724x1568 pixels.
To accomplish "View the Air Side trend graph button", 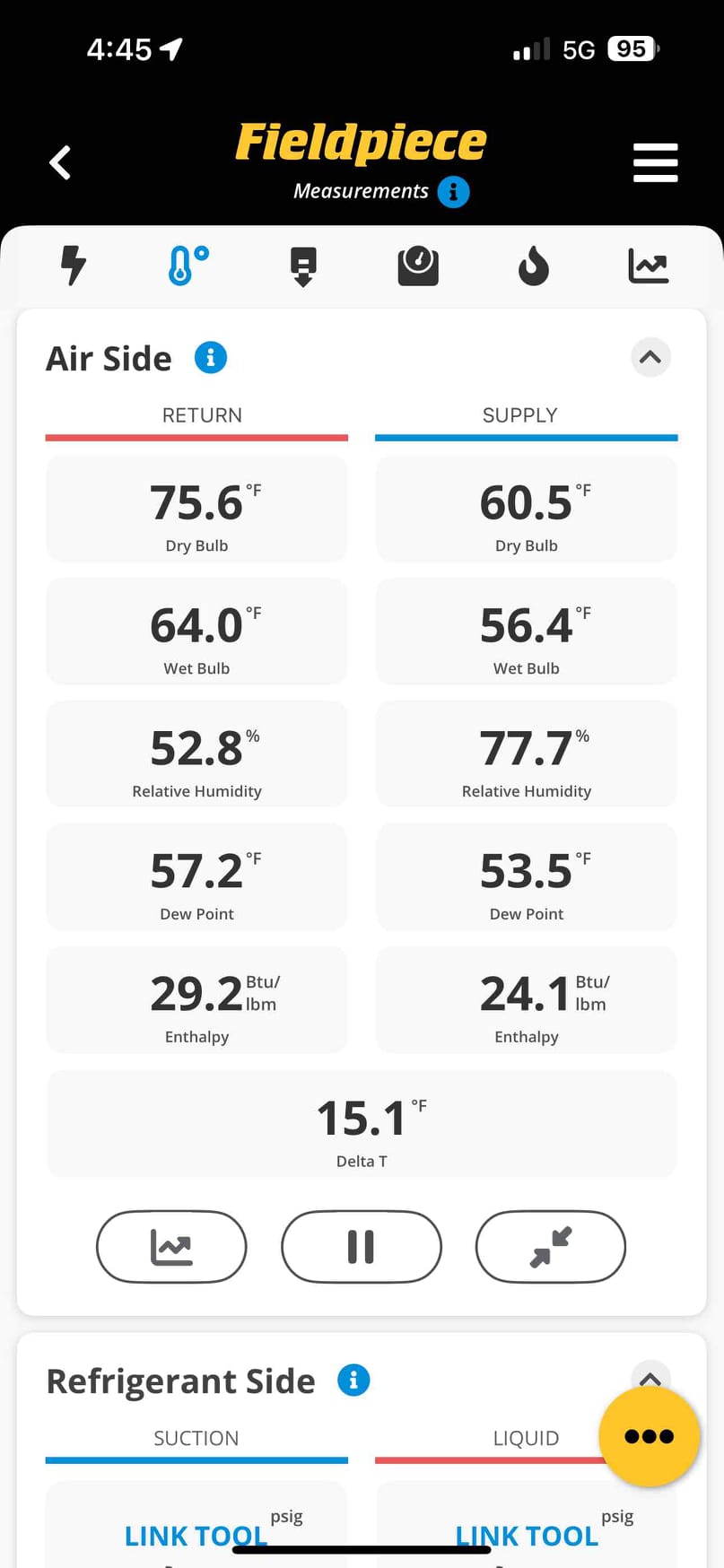I will tap(171, 1247).
